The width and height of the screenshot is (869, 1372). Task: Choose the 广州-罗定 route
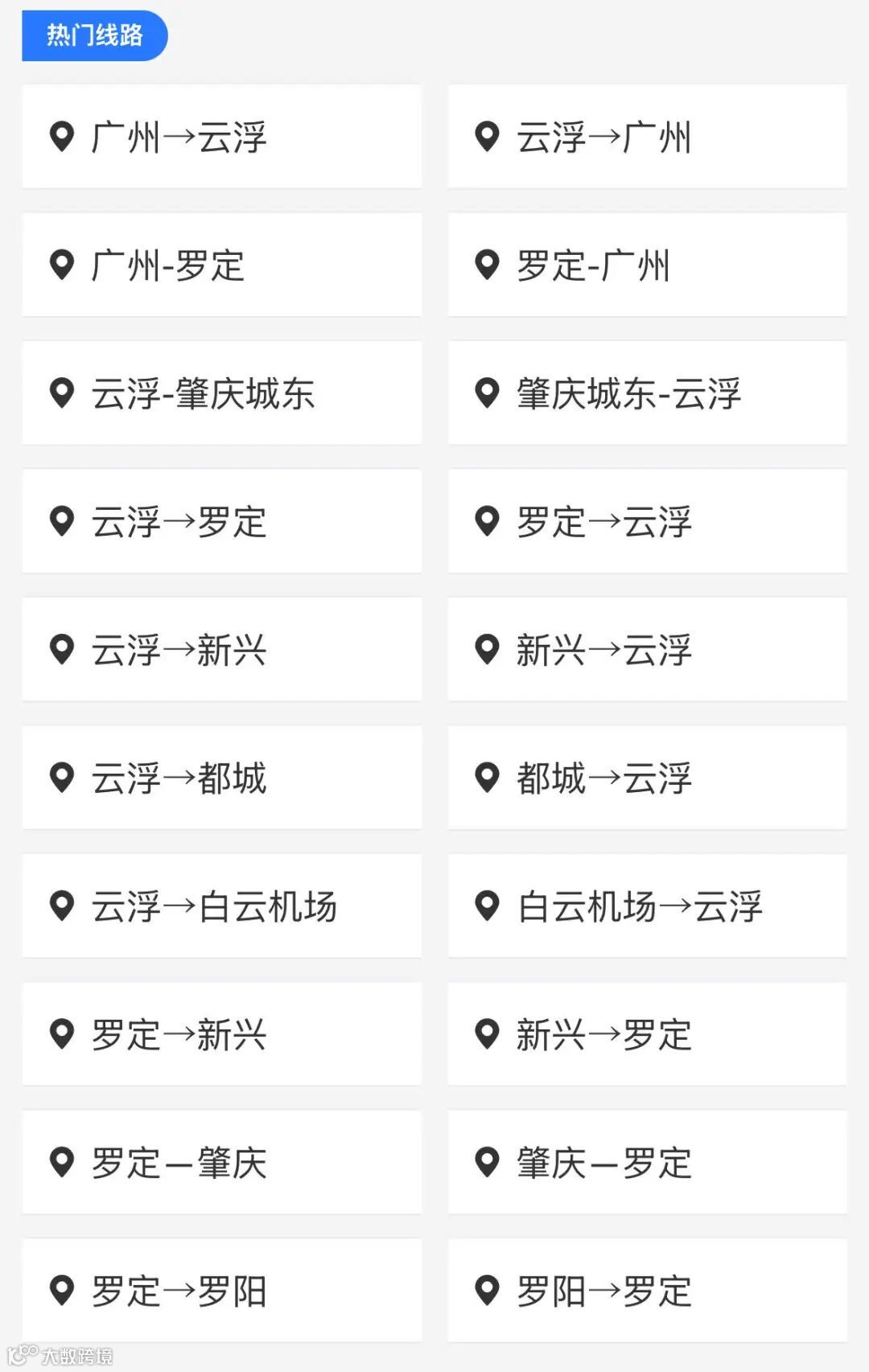pos(222,265)
